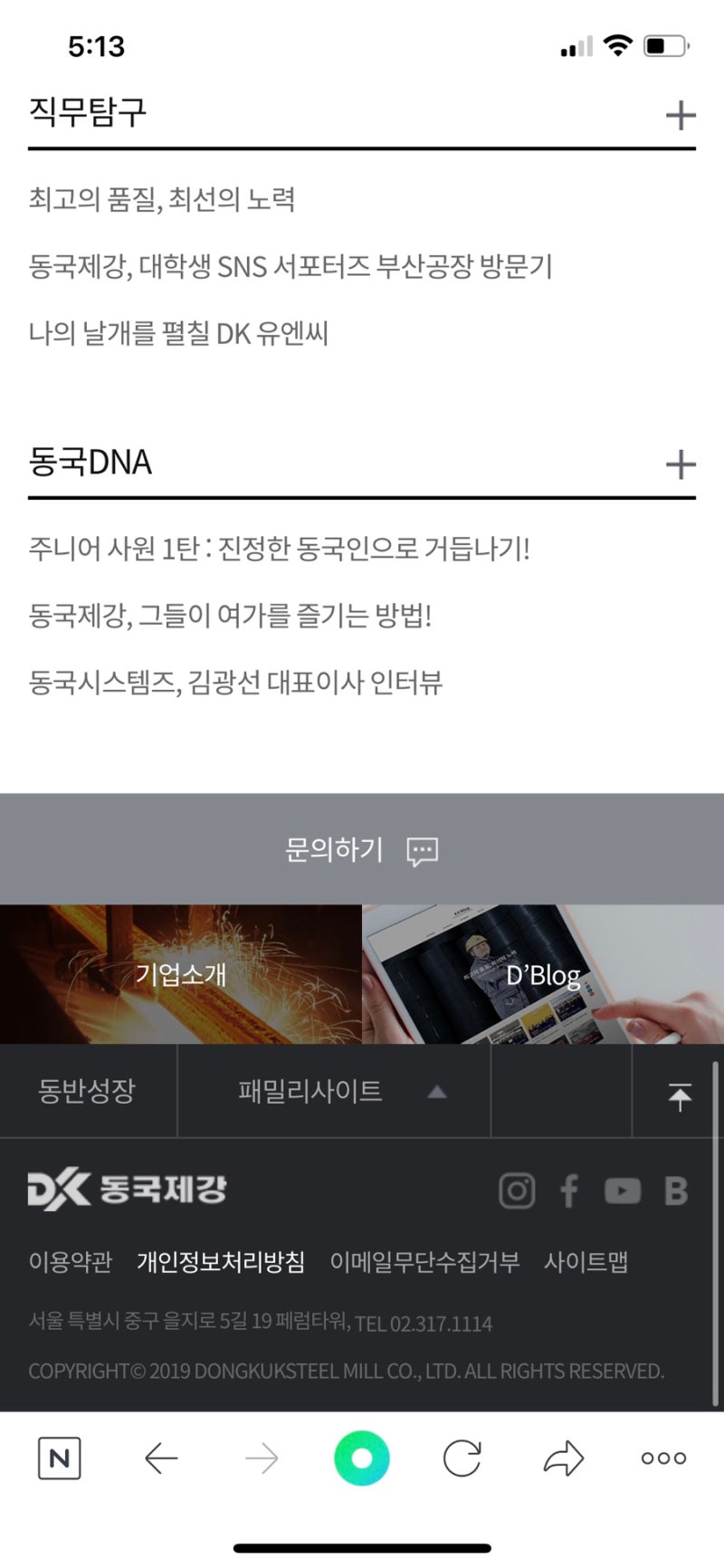The image size is (724, 1568).
Task: Open article 최고의 품질, 최선의 노력
Action: (x=162, y=199)
